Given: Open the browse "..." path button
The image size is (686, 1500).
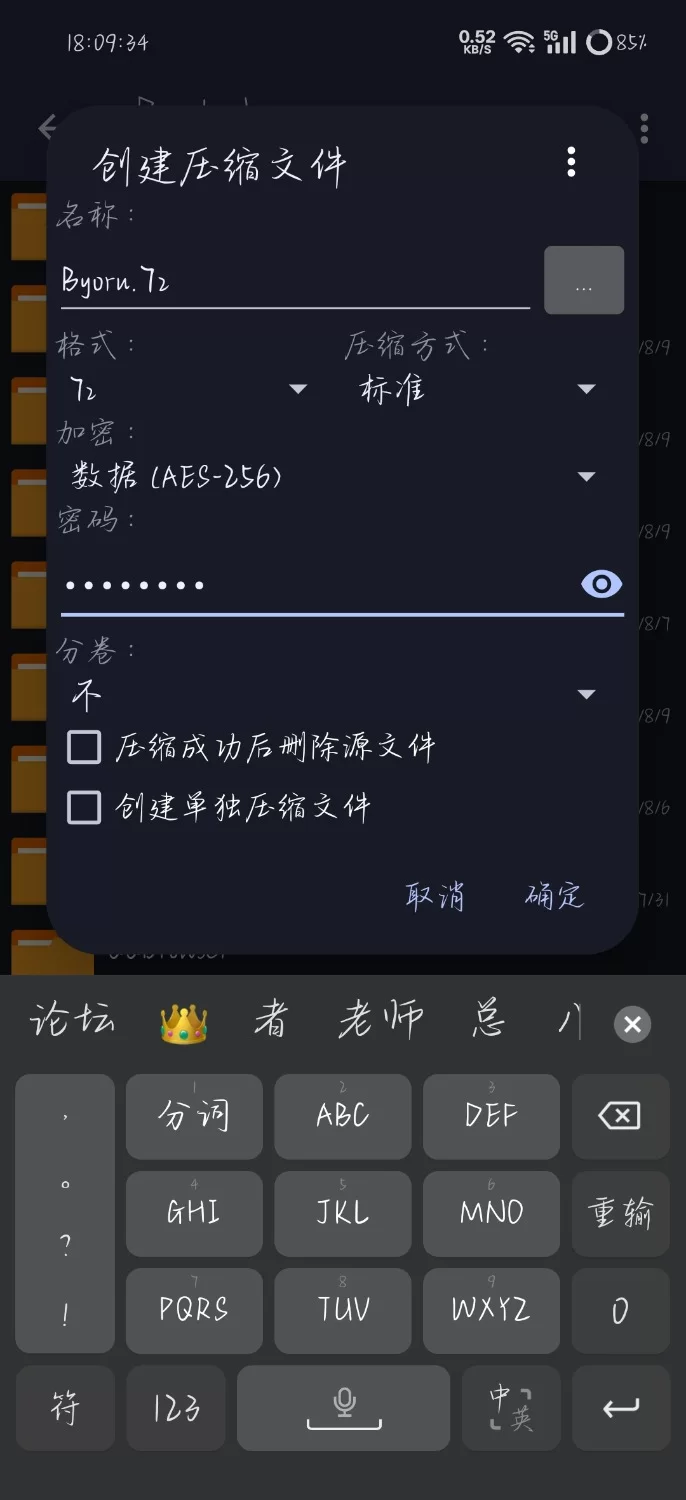Looking at the screenshot, I should coord(584,281).
